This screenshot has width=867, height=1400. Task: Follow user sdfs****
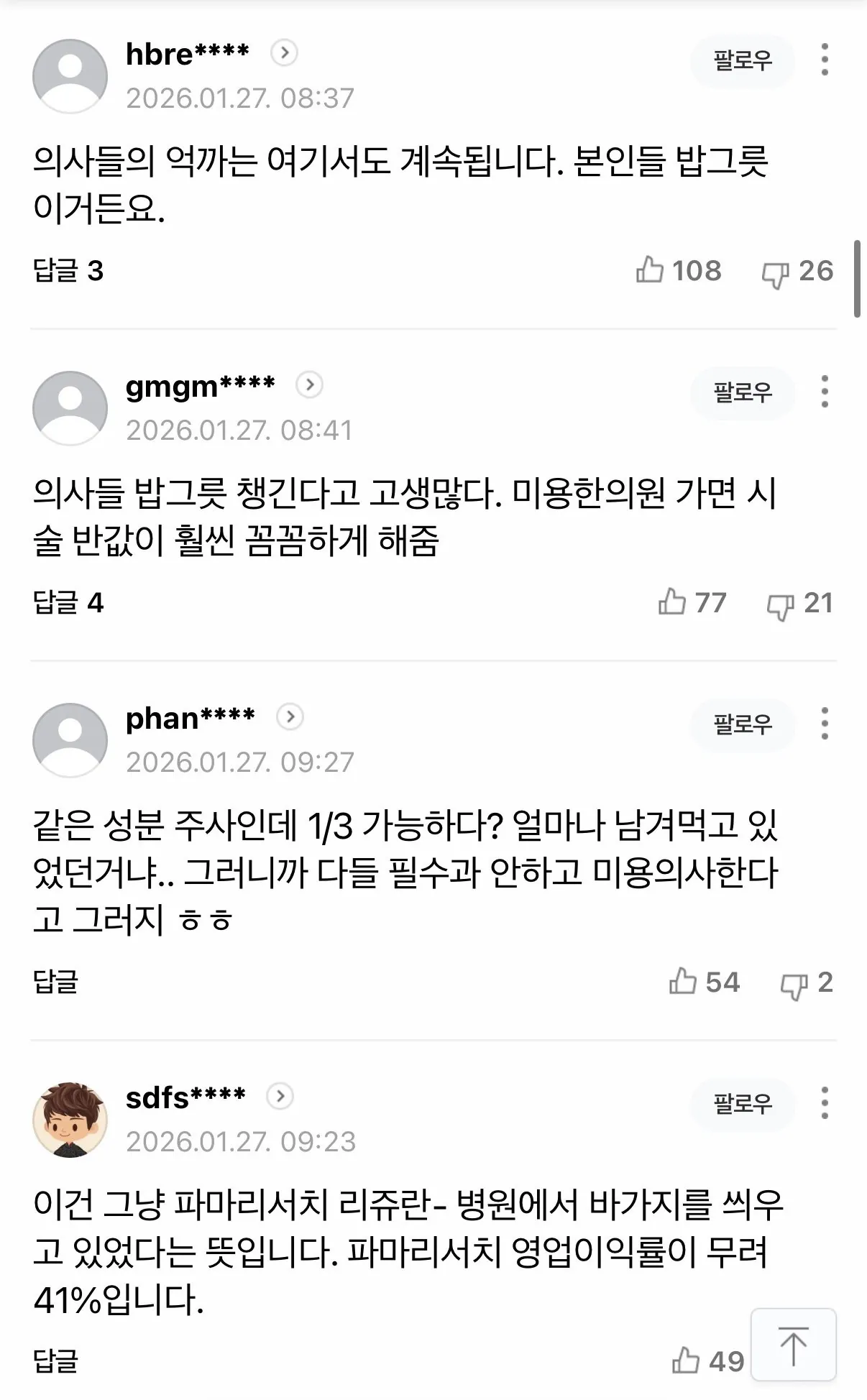coord(742,1104)
